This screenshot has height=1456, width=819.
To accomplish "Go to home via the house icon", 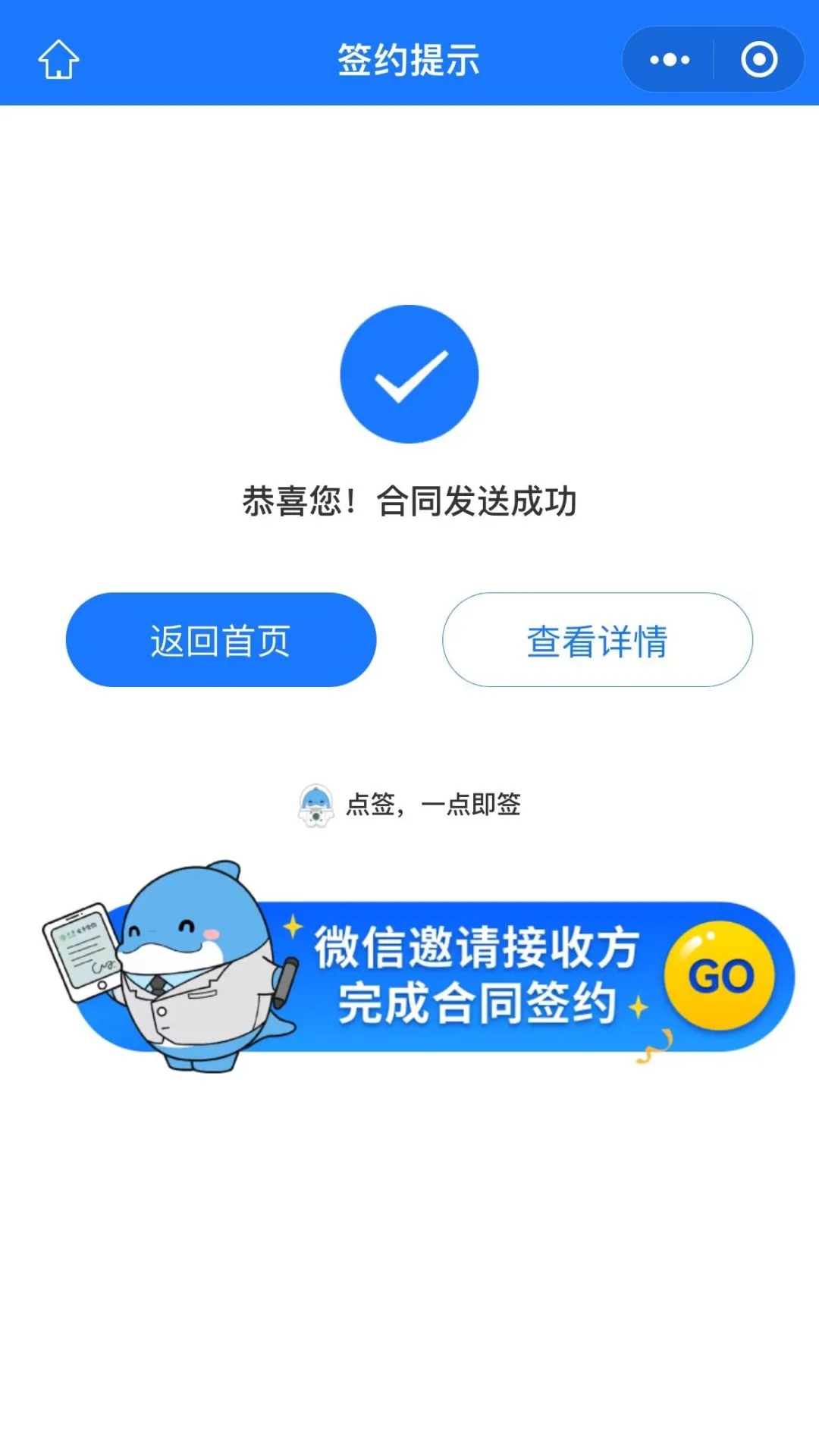I will [x=58, y=59].
